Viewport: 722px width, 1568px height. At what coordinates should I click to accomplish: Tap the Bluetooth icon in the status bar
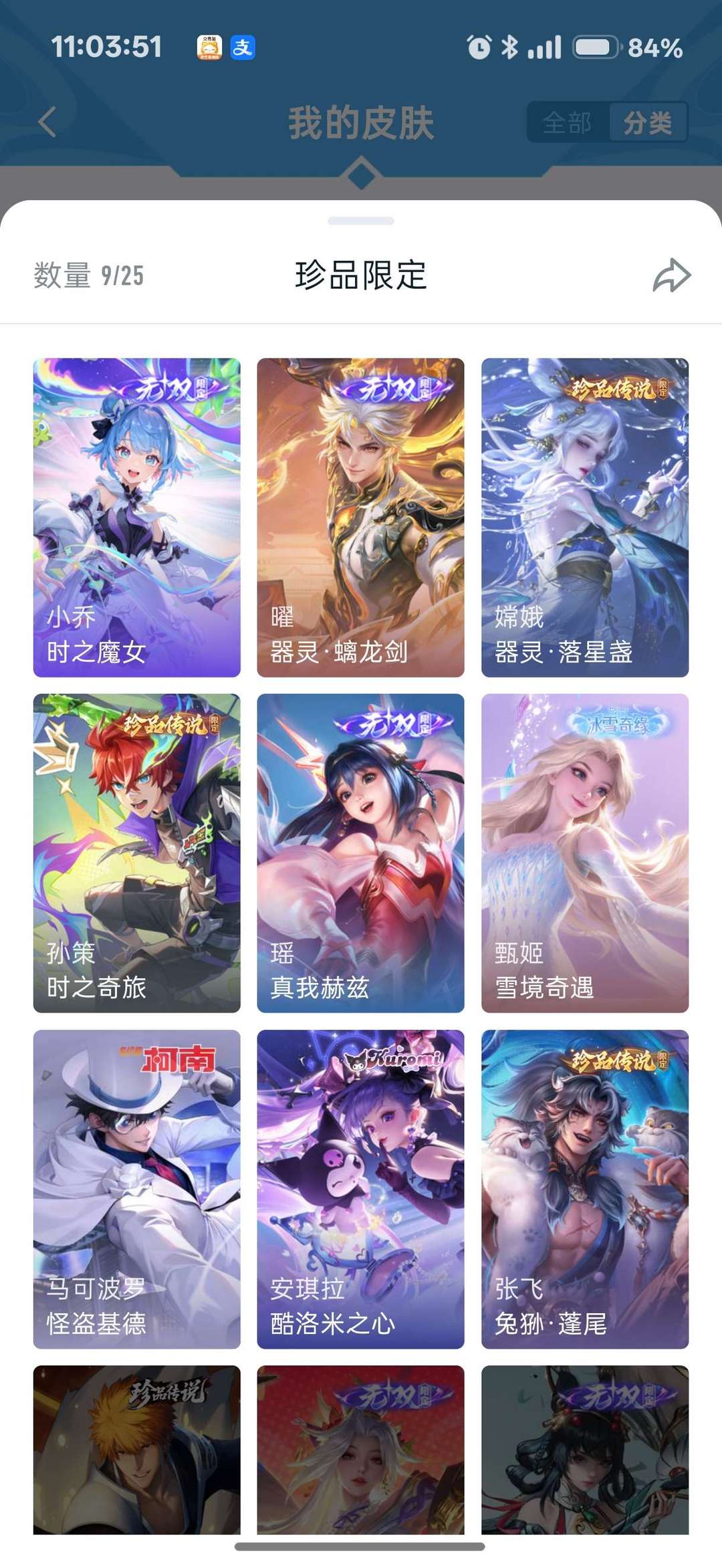coord(511,48)
